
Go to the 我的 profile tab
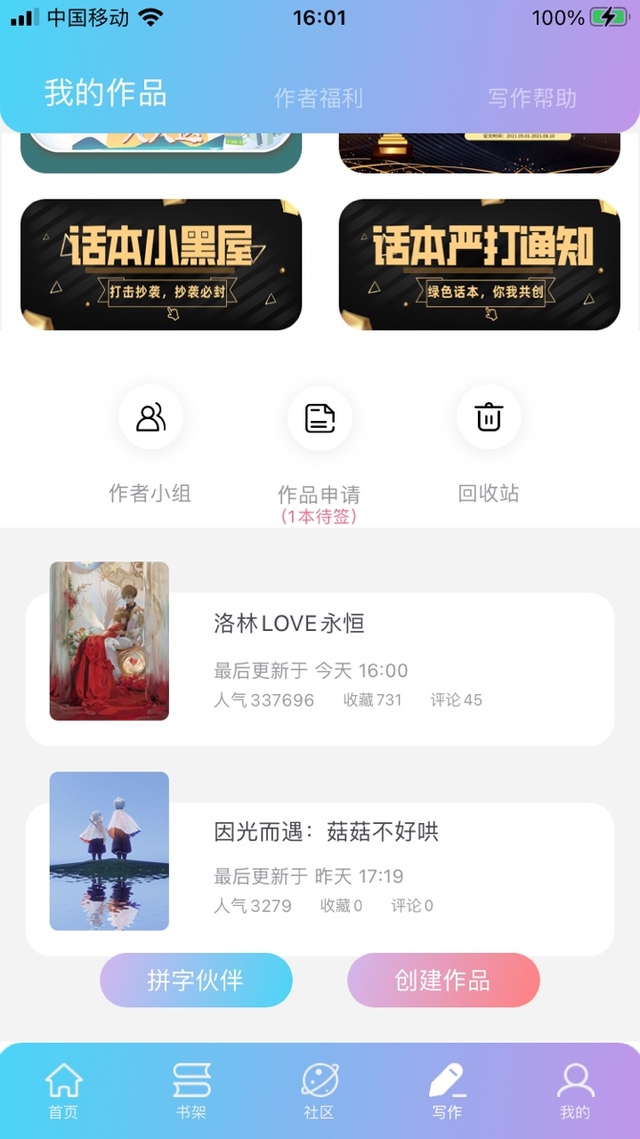[x=575, y=1091]
